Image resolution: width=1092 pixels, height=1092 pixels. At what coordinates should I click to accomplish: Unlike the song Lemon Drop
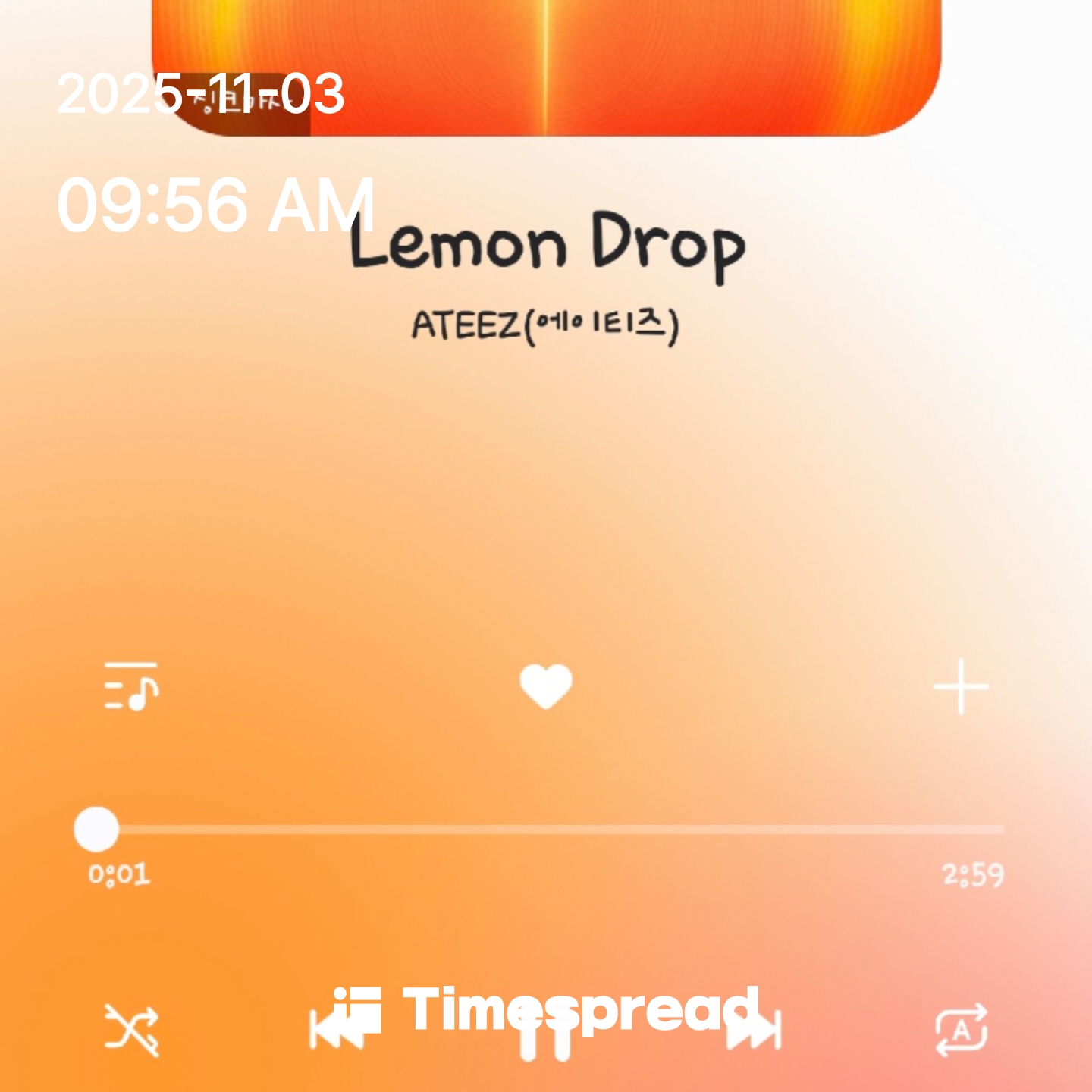[x=546, y=686]
